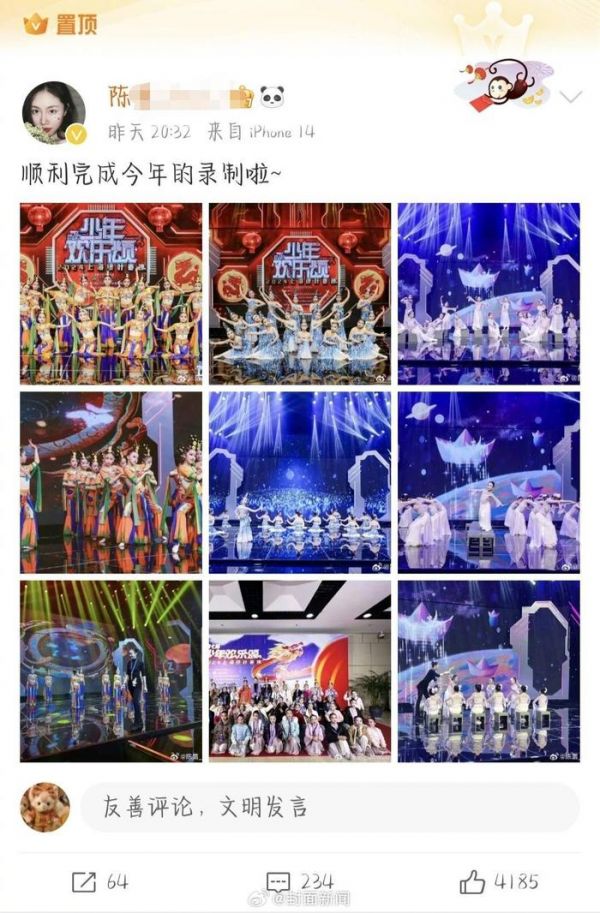Like the post with 4185 likes
The height and width of the screenshot is (913, 600).
[498, 881]
